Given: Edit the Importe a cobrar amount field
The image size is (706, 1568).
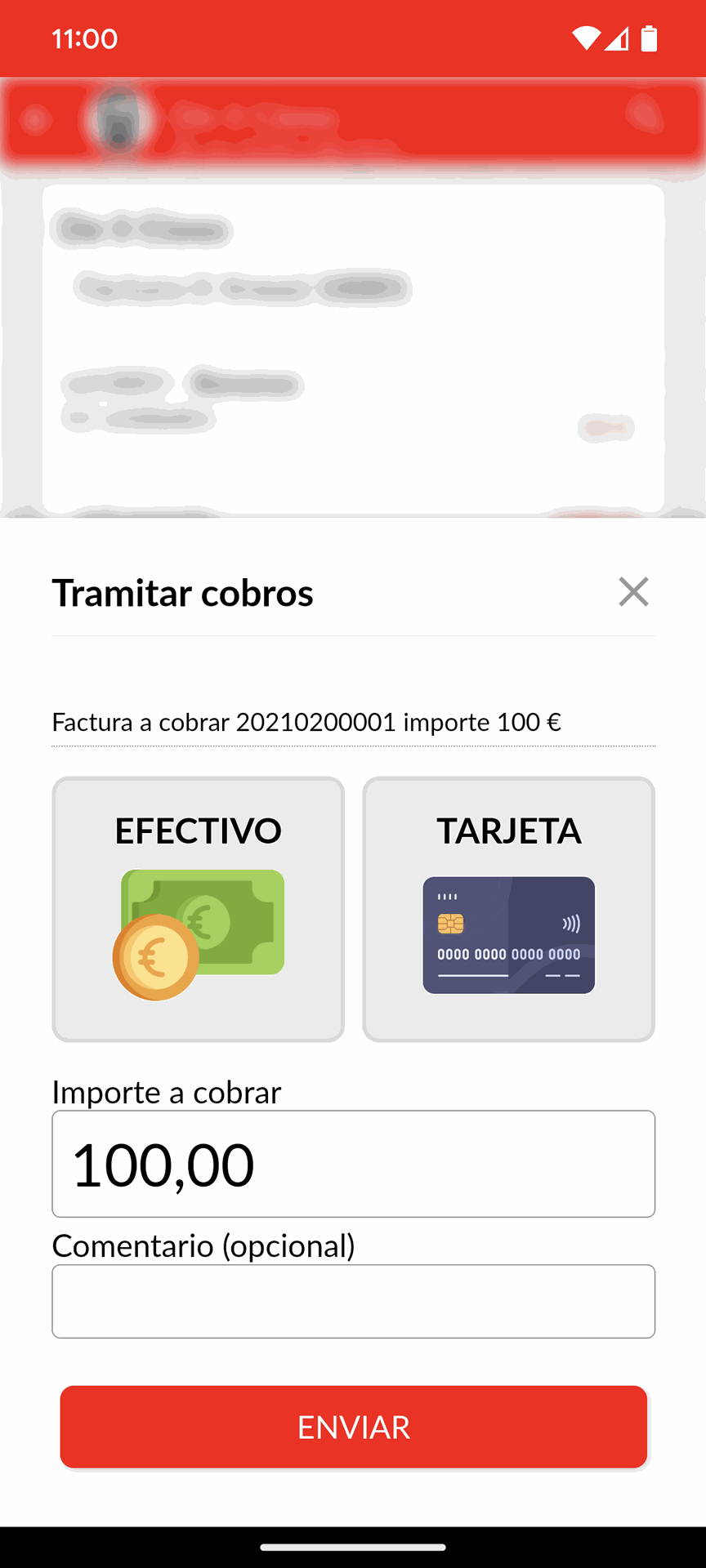Looking at the screenshot, I should tap(353, 1164).
